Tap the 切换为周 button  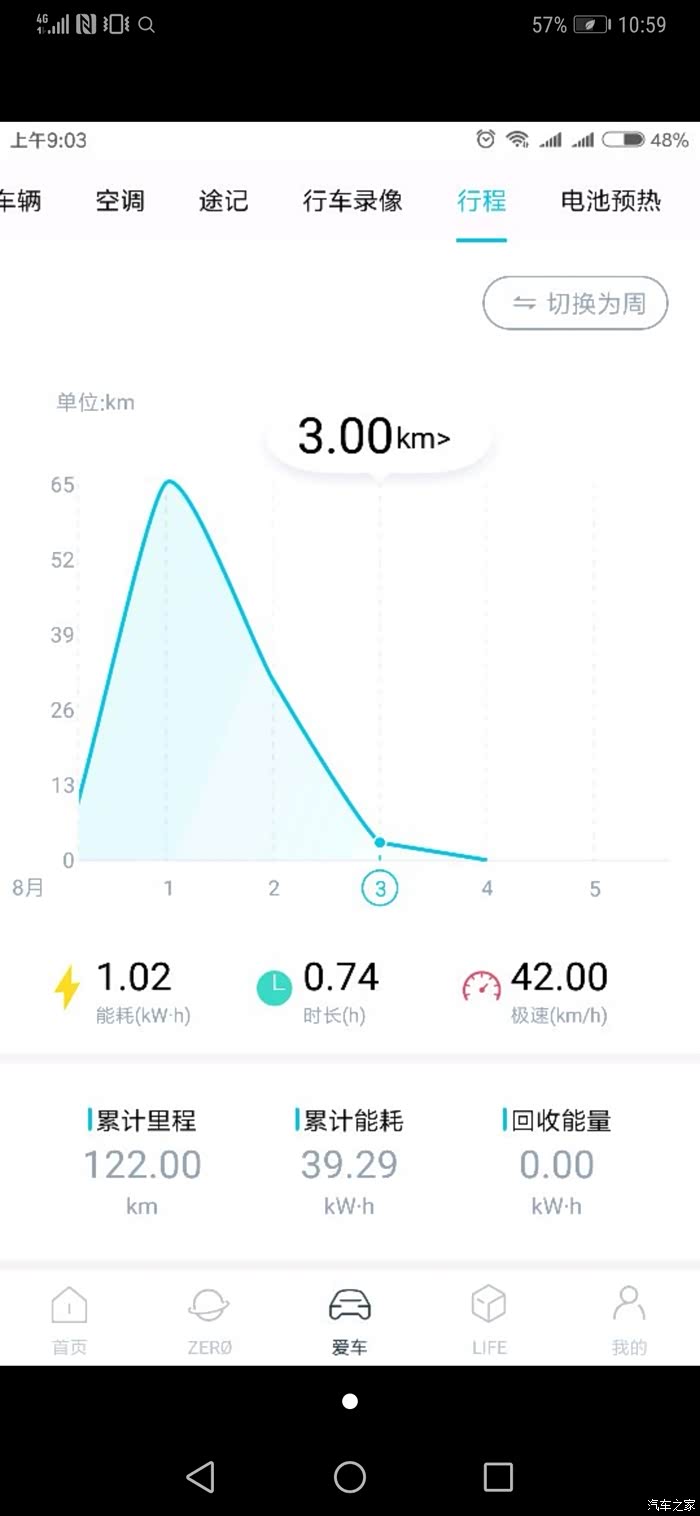(x=575, y=303)
